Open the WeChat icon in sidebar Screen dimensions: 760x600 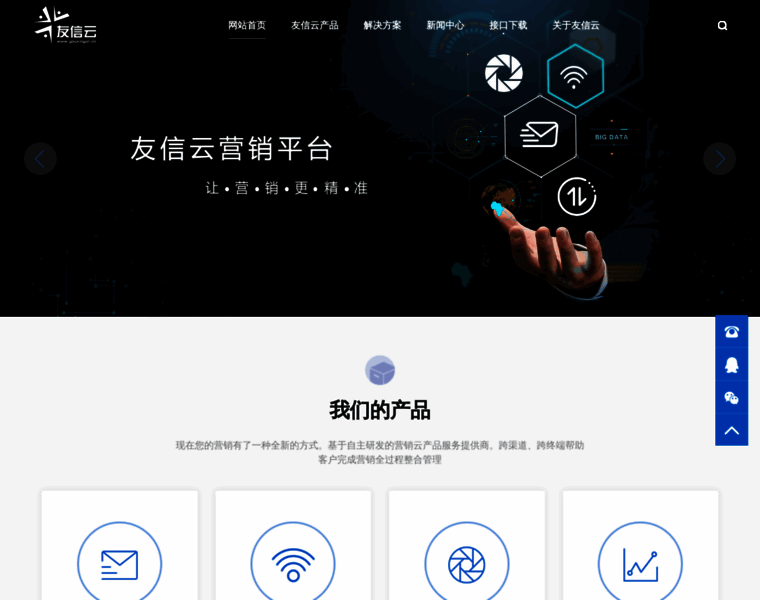(731, 398)
